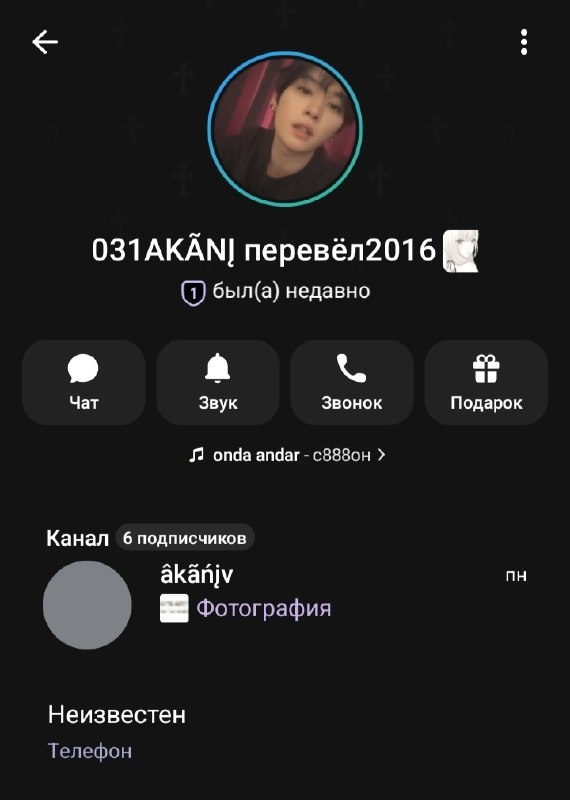Open the level 1 rating badge
Image resolution: width=570 pixels, height=800 pixels.
click(x=193, y=293)
